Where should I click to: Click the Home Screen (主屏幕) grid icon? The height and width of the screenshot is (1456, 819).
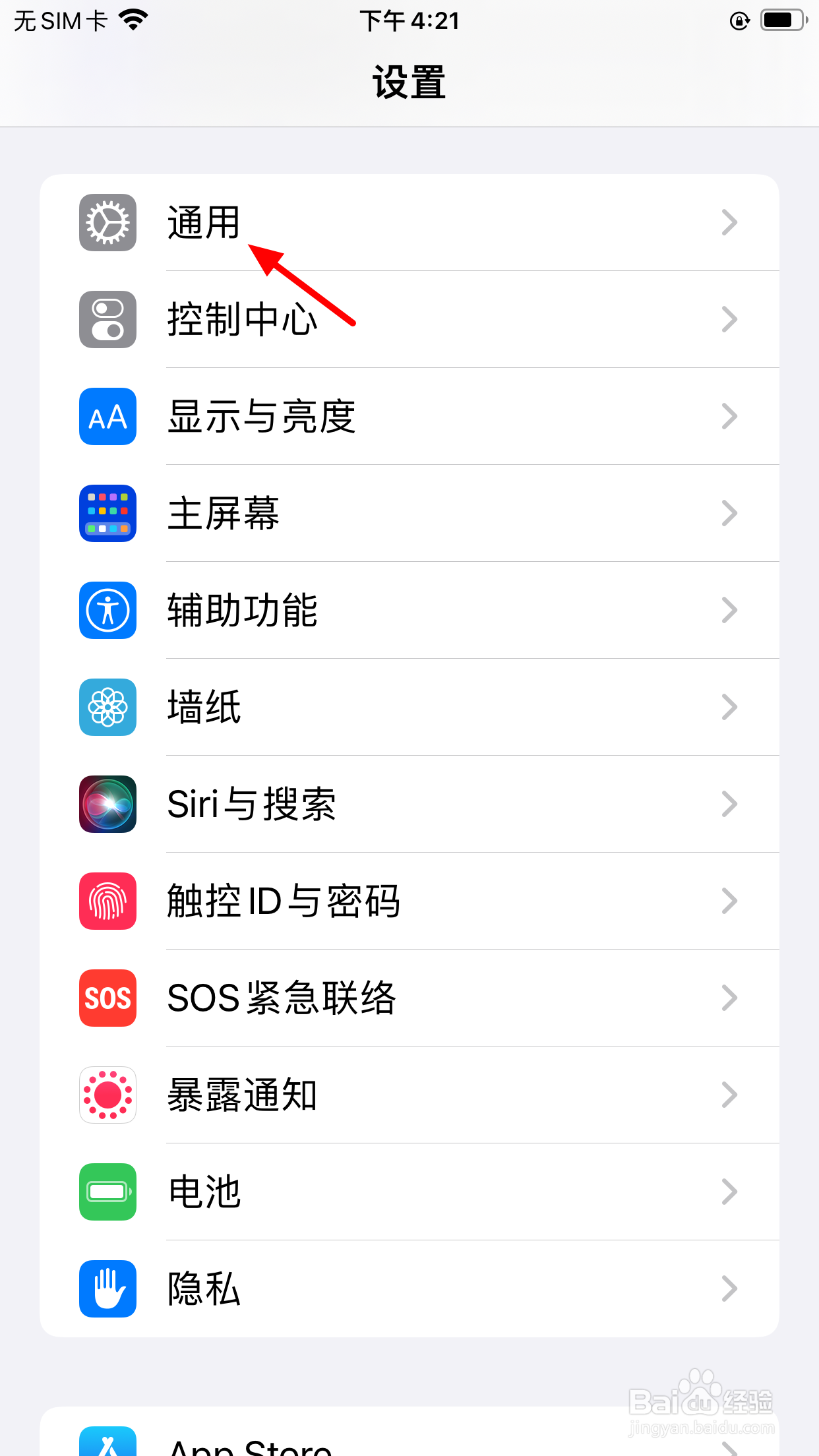click(x=107, y=514)
